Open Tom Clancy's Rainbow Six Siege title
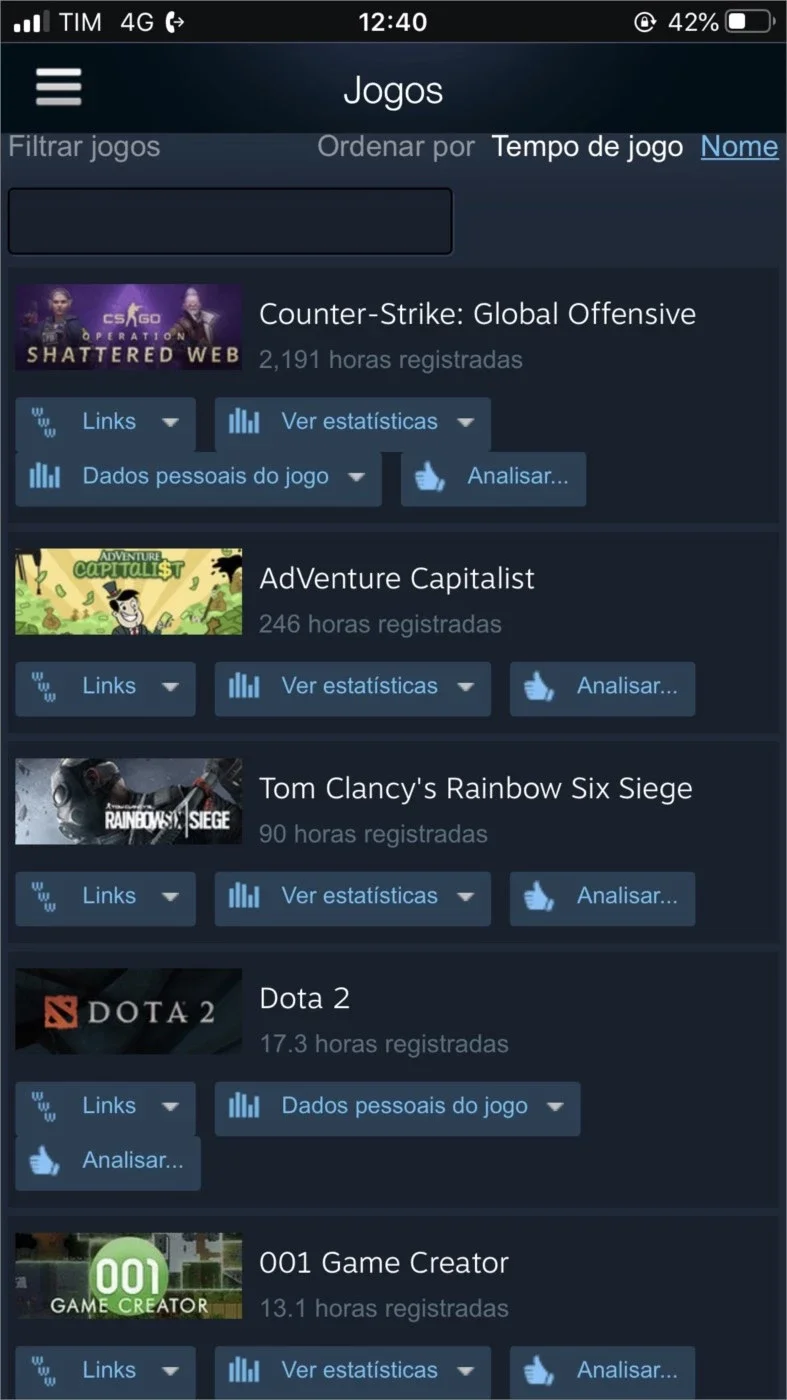The width and height of the screenshot is (787, 1400). click(x=476, y=788)
